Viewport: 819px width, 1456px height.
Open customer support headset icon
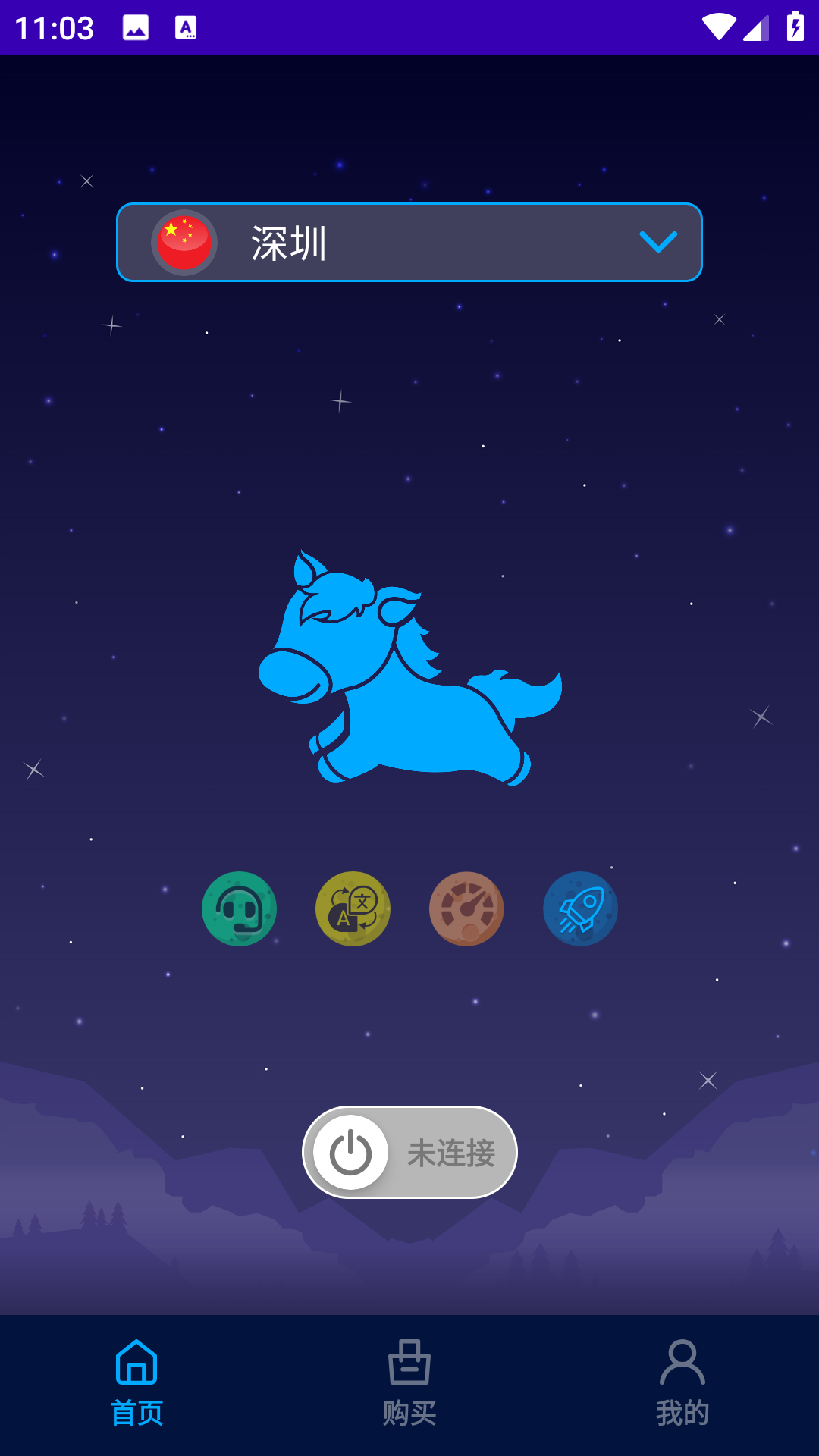coord(239,908)
